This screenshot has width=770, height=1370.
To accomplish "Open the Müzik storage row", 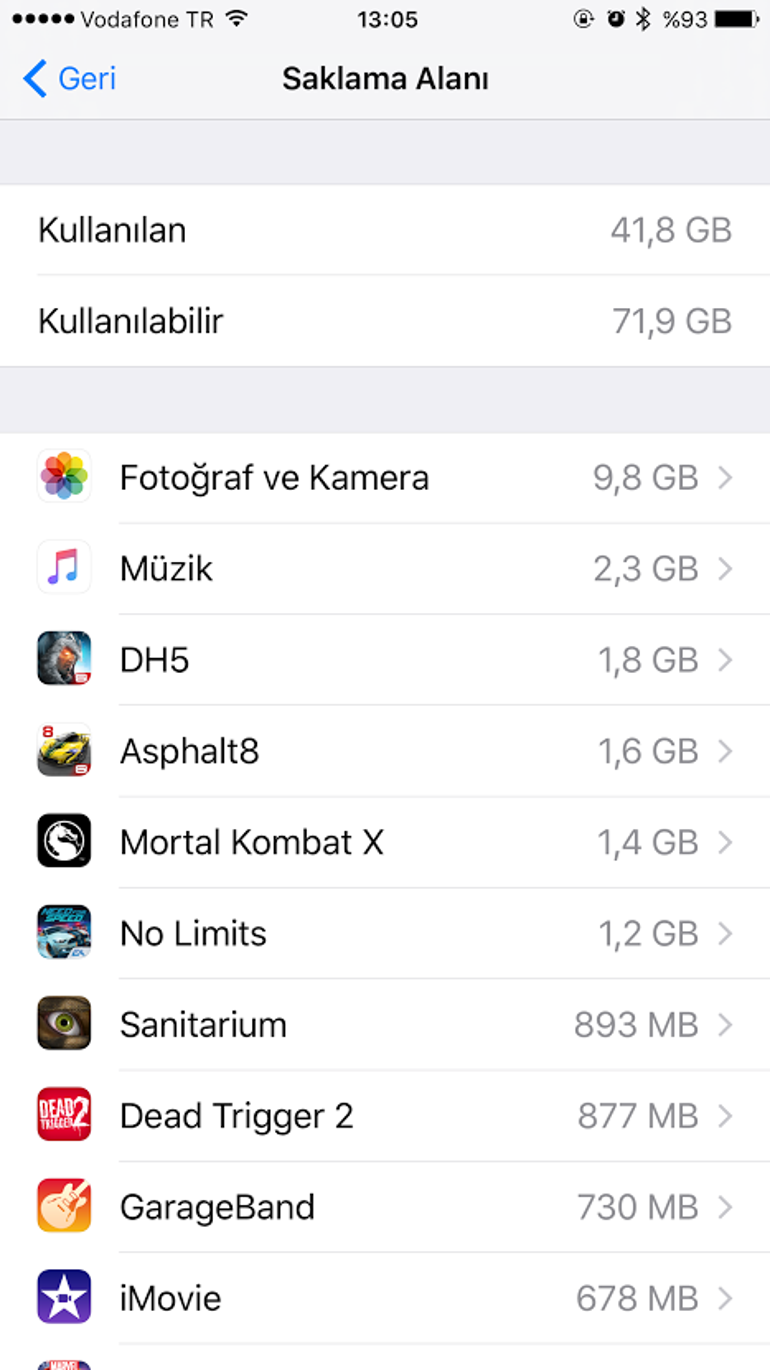I will 385,569.
